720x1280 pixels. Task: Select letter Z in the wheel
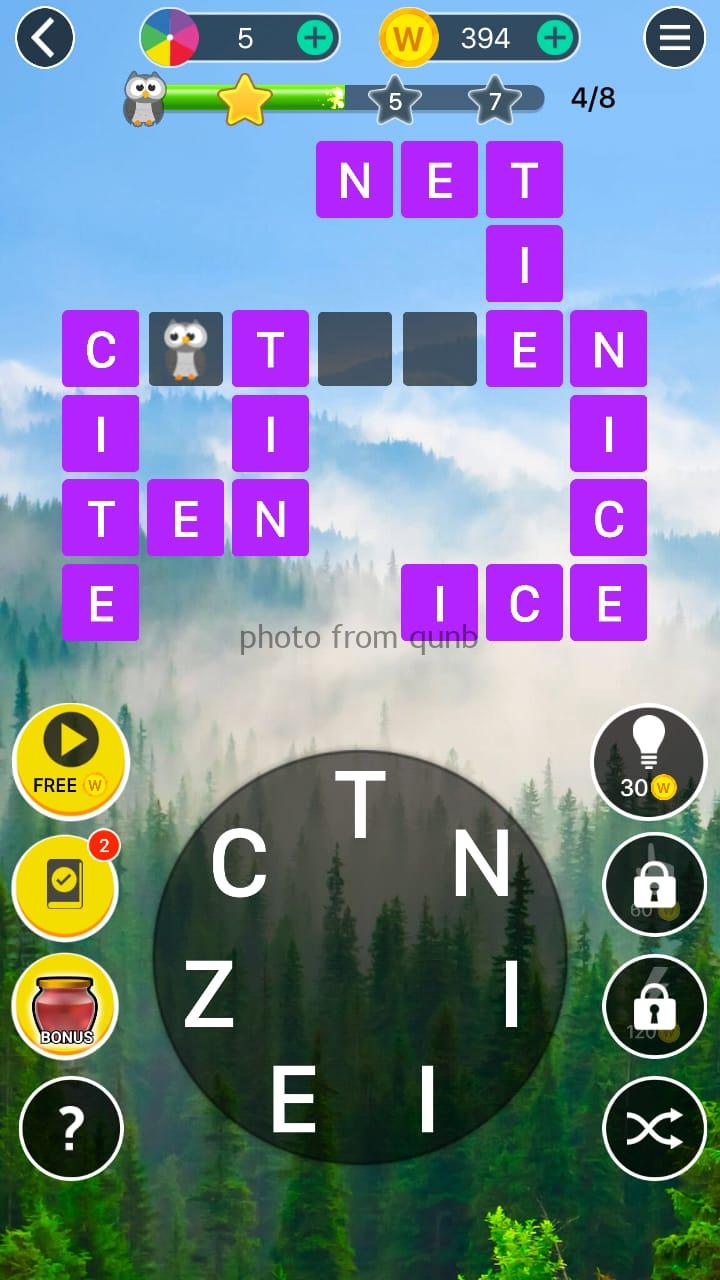(x=209, y=995)
